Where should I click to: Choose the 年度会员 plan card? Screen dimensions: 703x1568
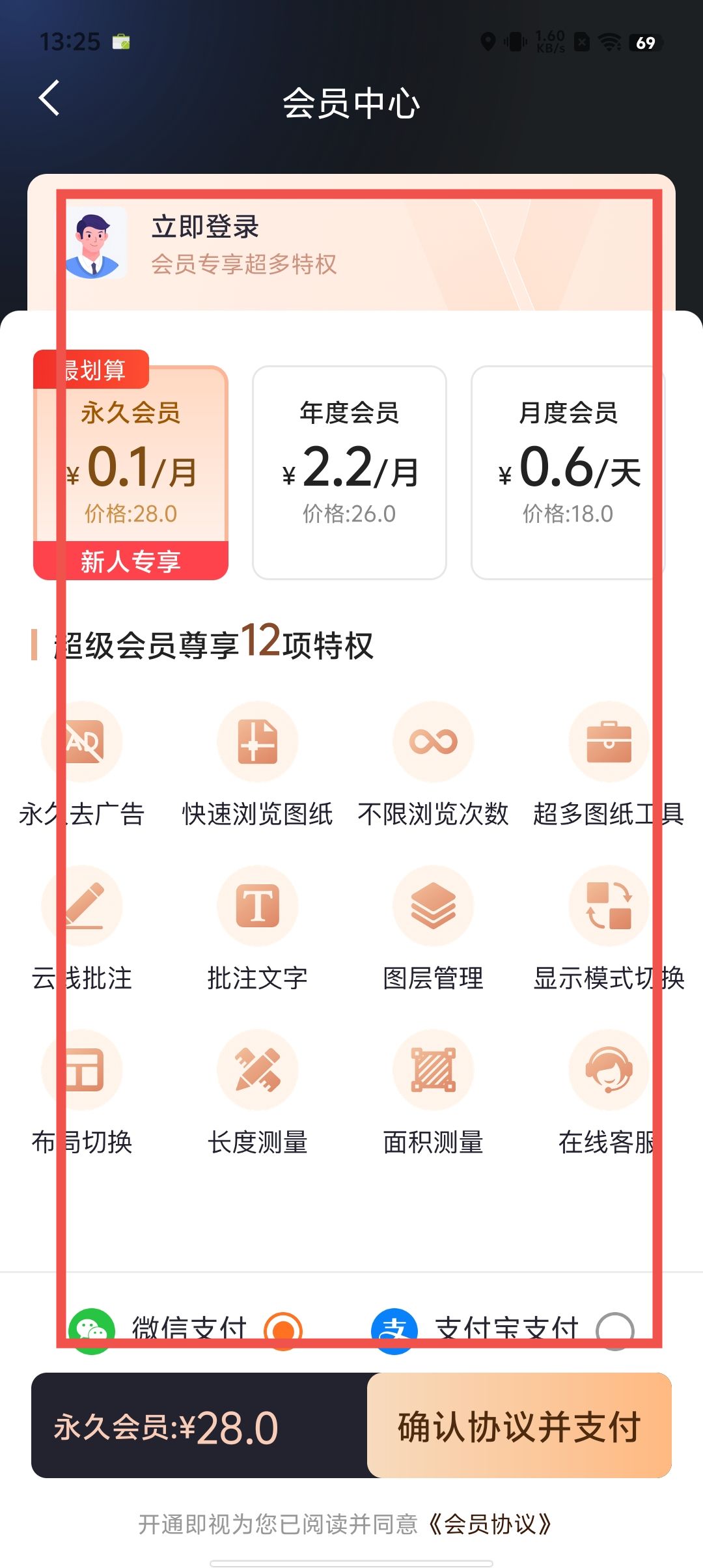(x=350, y=472)
